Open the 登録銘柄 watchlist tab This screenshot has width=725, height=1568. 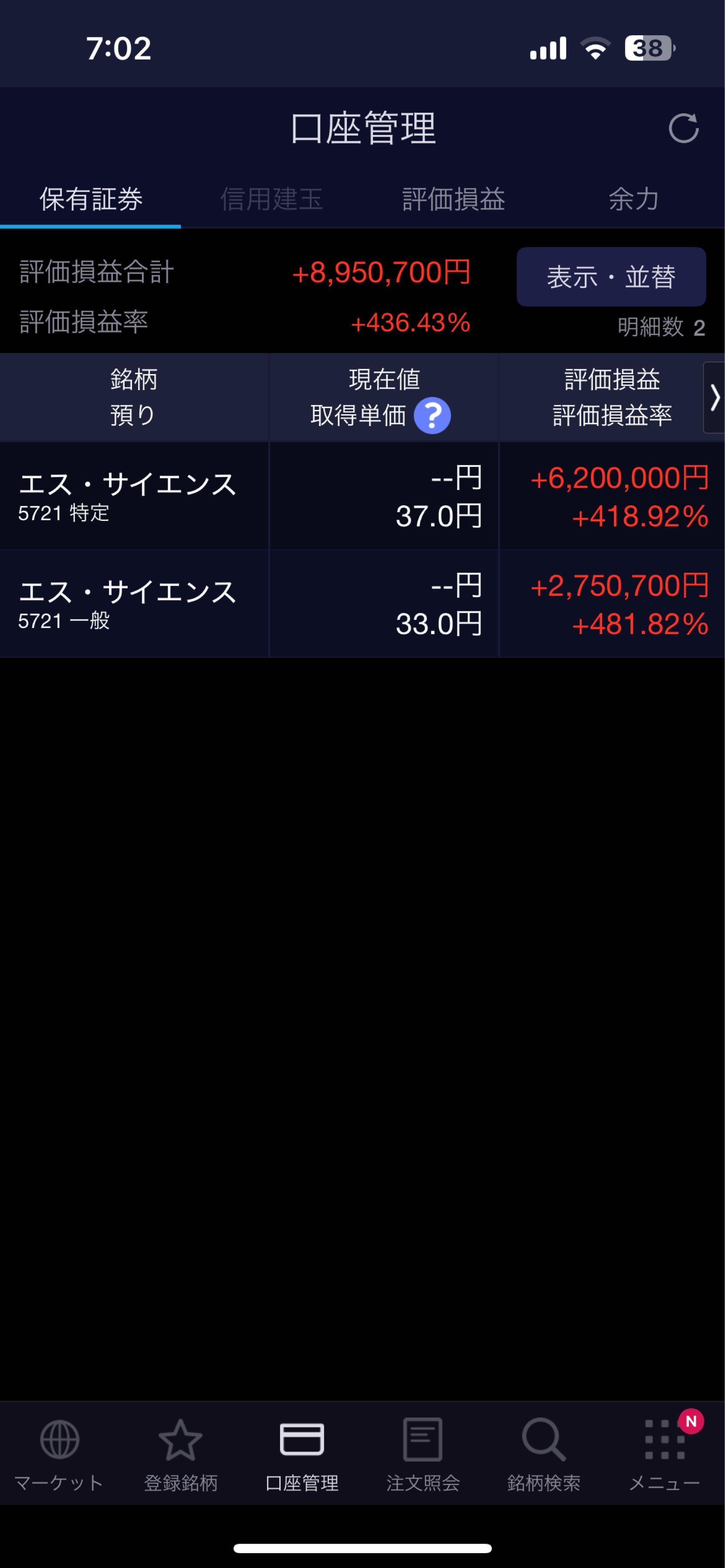pos(180,1454)
